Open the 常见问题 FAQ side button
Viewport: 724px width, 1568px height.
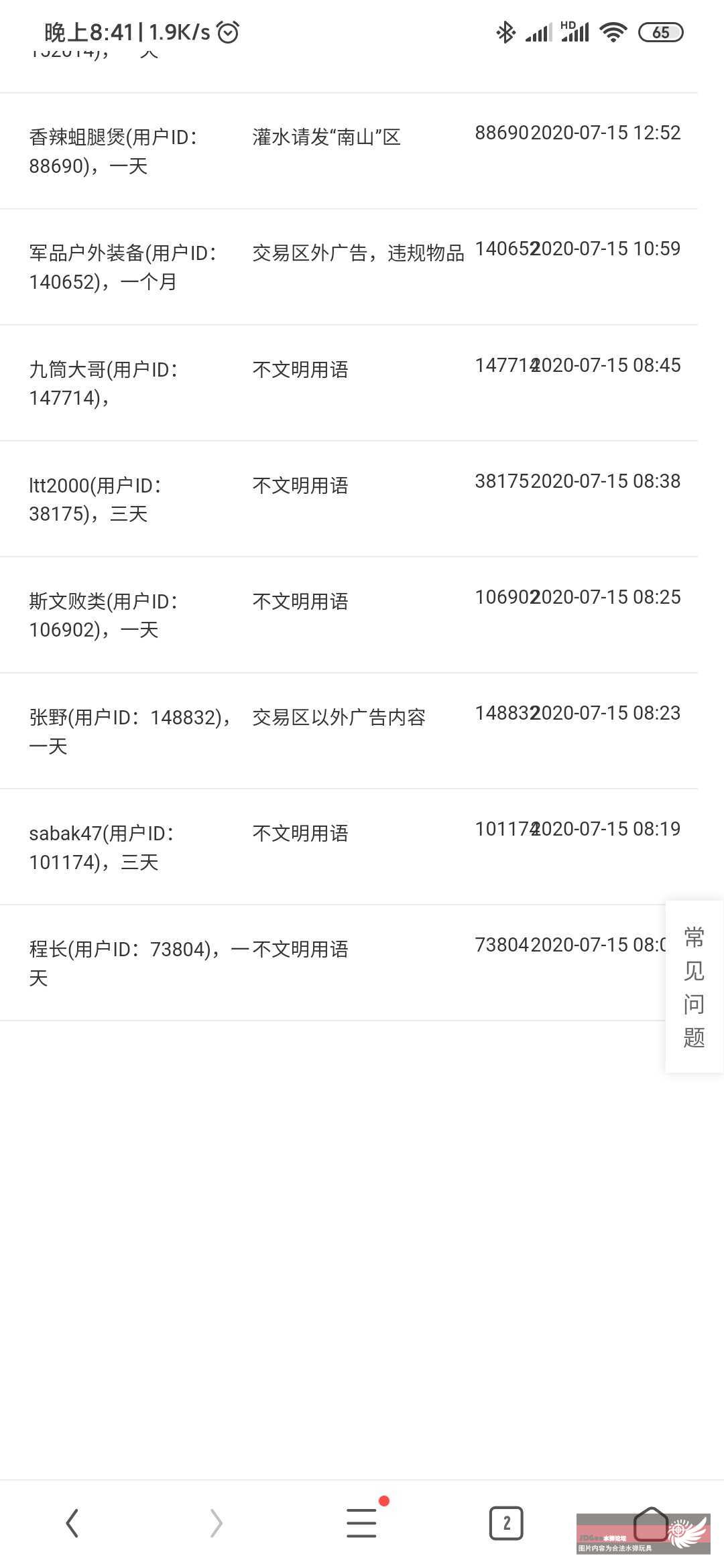click(694, 986)
